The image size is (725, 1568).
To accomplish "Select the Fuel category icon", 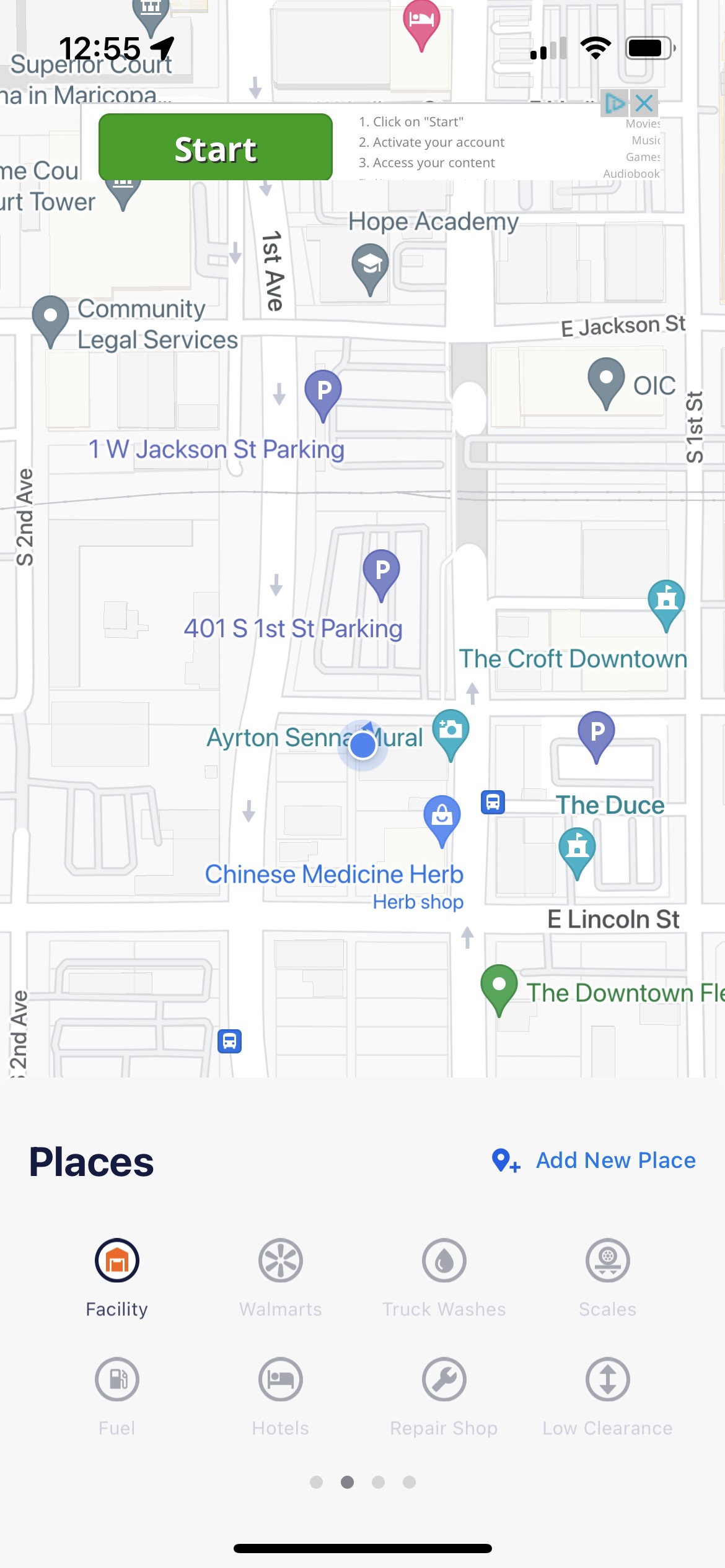I will pos(116,1380).
